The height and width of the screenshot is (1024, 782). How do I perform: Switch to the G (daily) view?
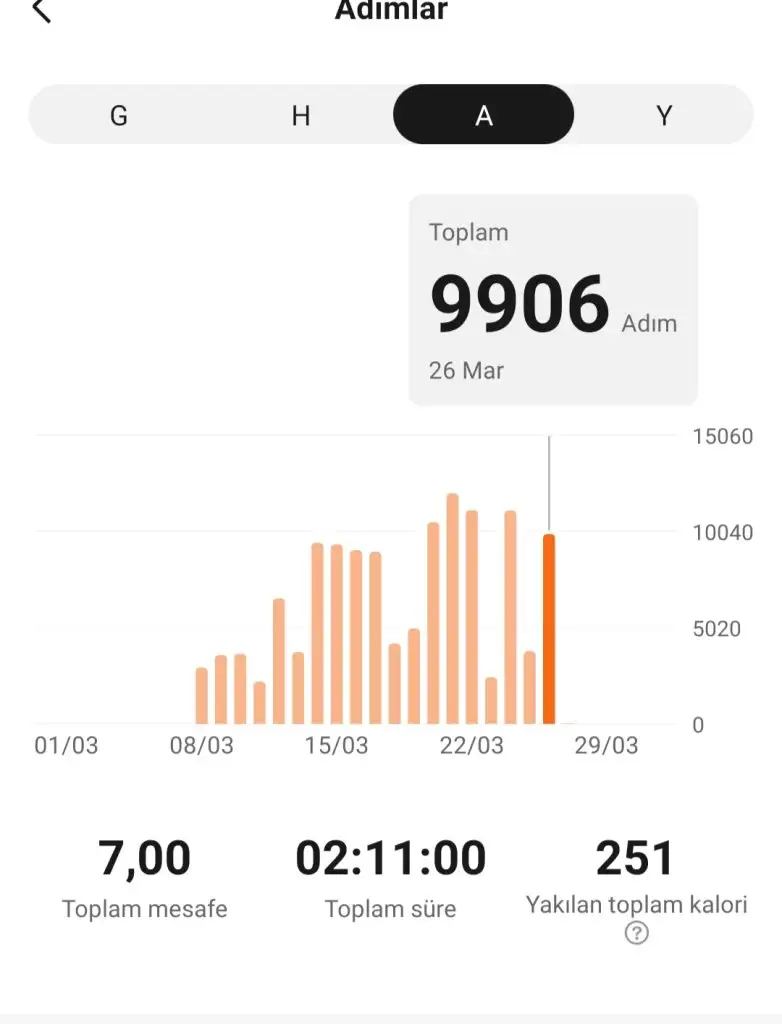[x=119, y=115]
